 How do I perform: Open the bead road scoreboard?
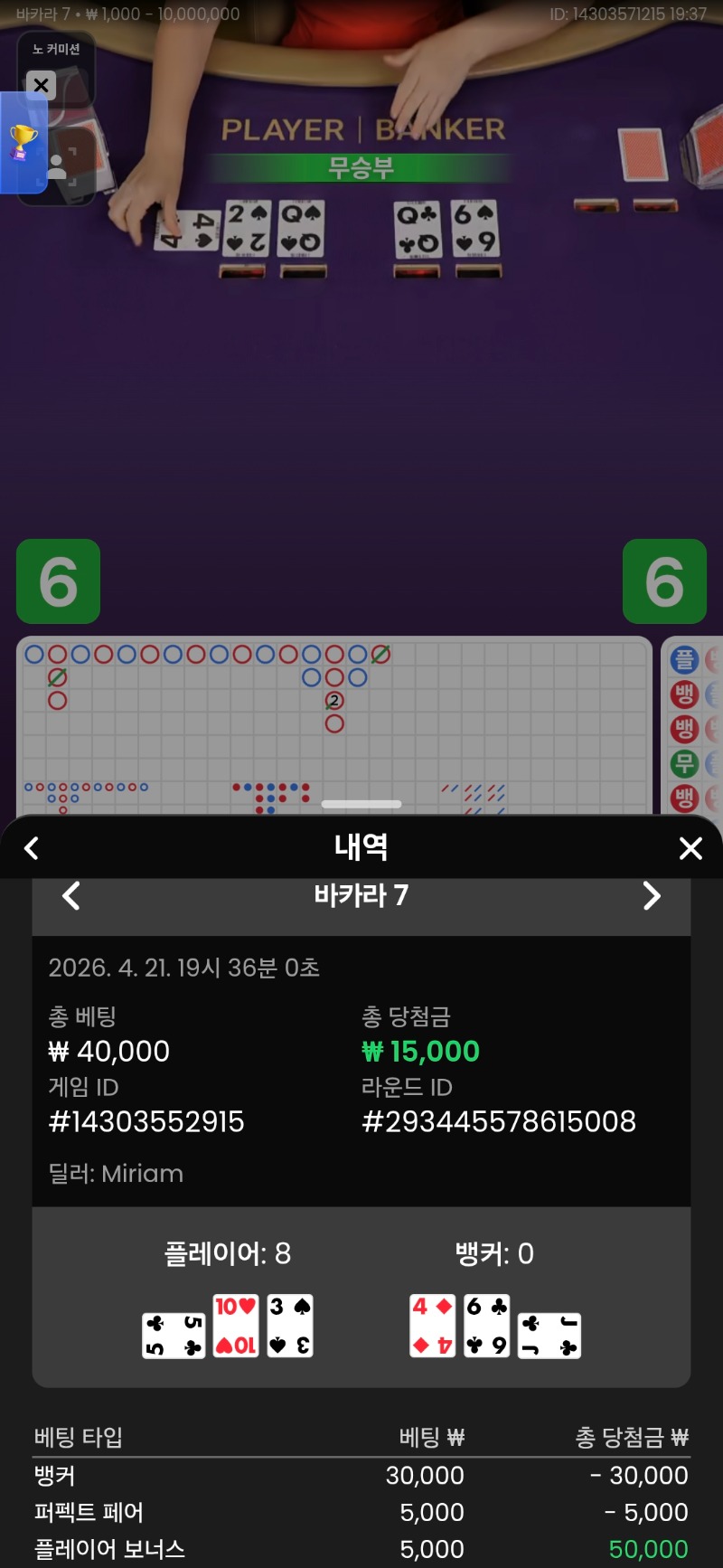click(694, 728)
